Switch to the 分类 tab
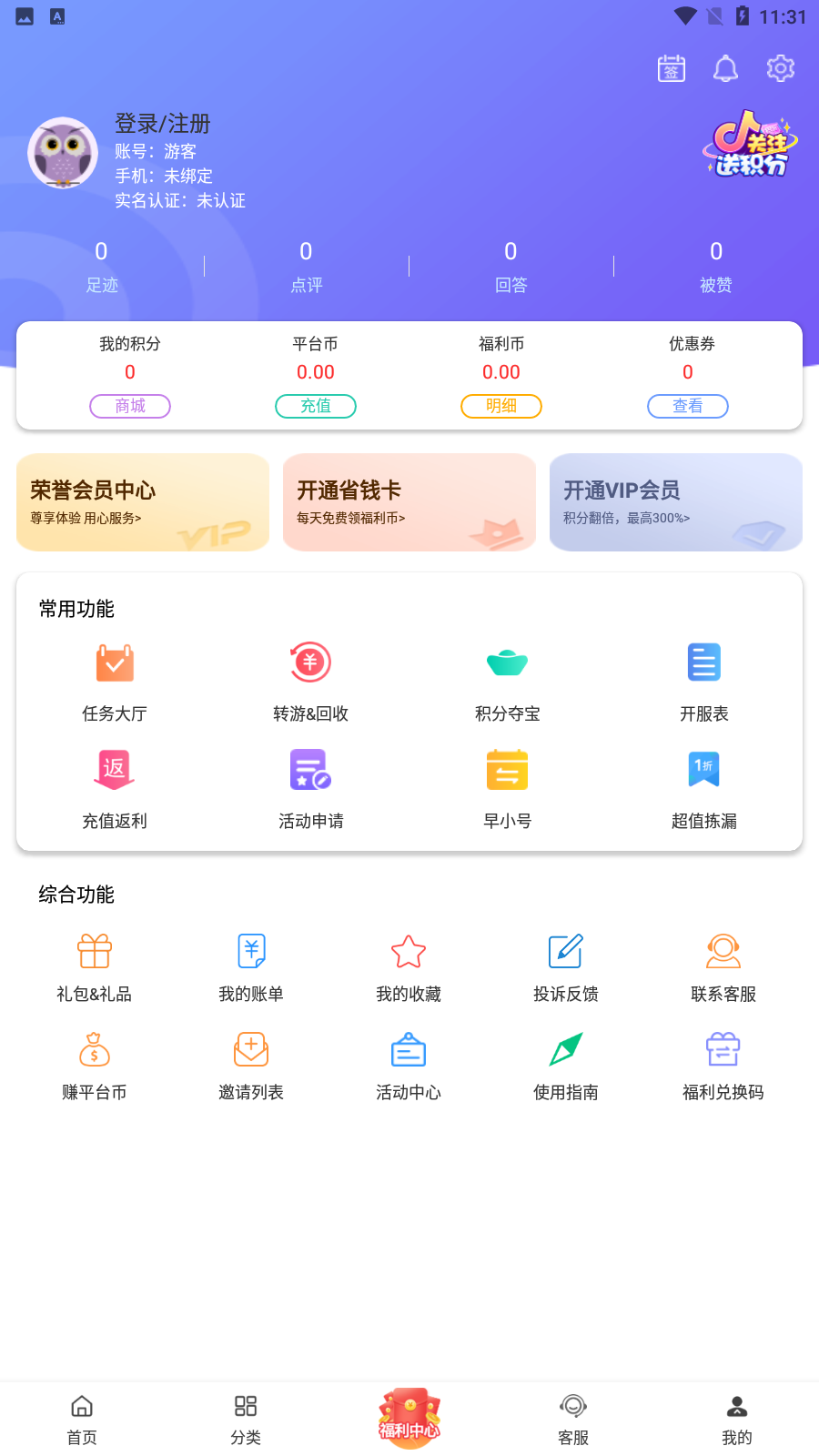This screenshot has height=1456, width=819. click(245, 1417)
